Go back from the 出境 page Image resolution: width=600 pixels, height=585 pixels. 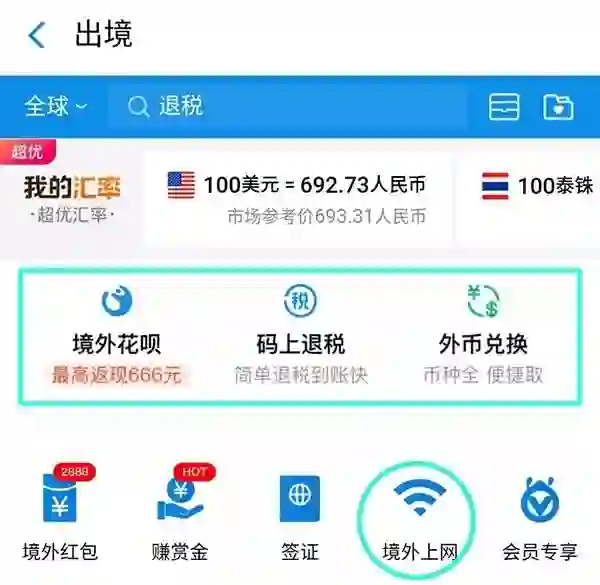(37, 36)
